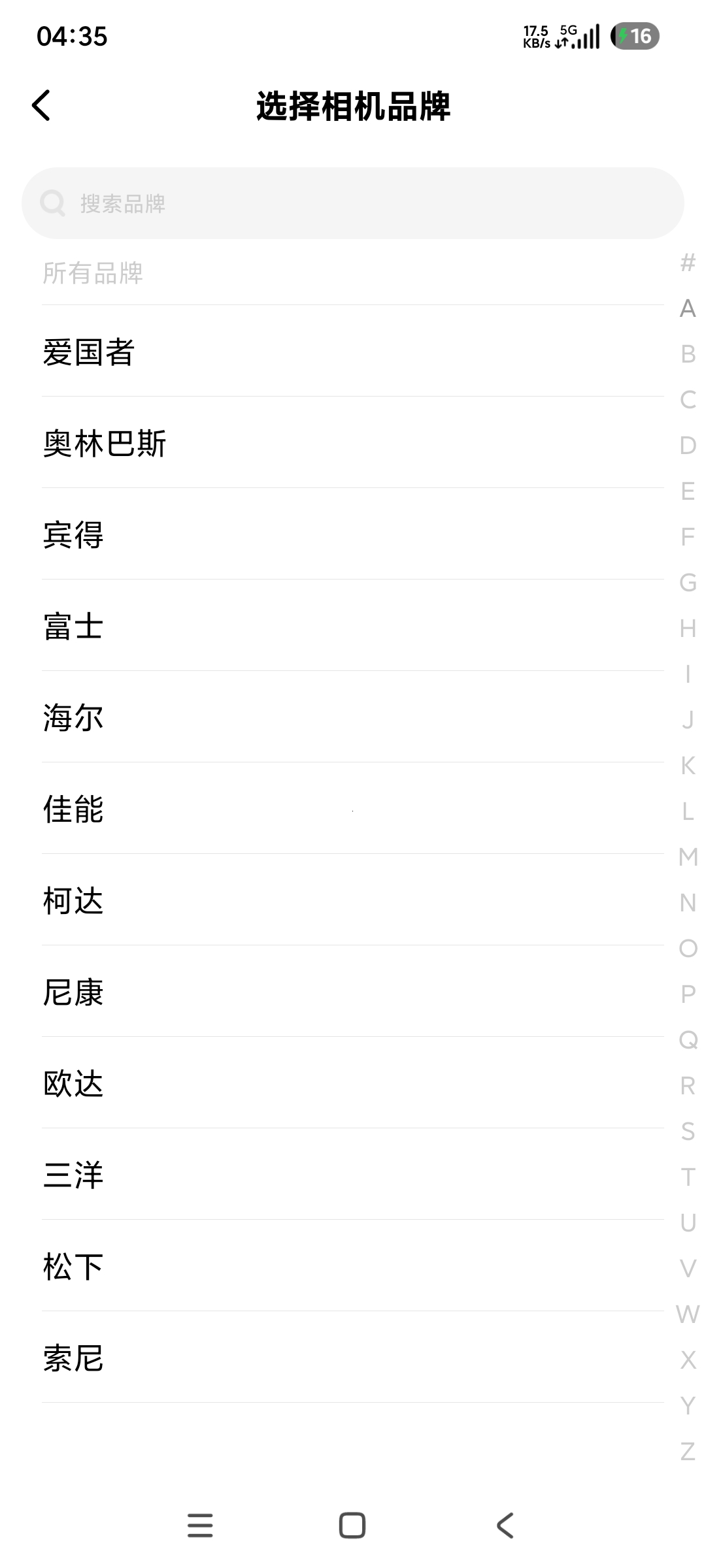Image resolution: width=706 pixels, height=1568 pixels.
Task: Tap the # symbol in the index
Action: tap(688, 263)
